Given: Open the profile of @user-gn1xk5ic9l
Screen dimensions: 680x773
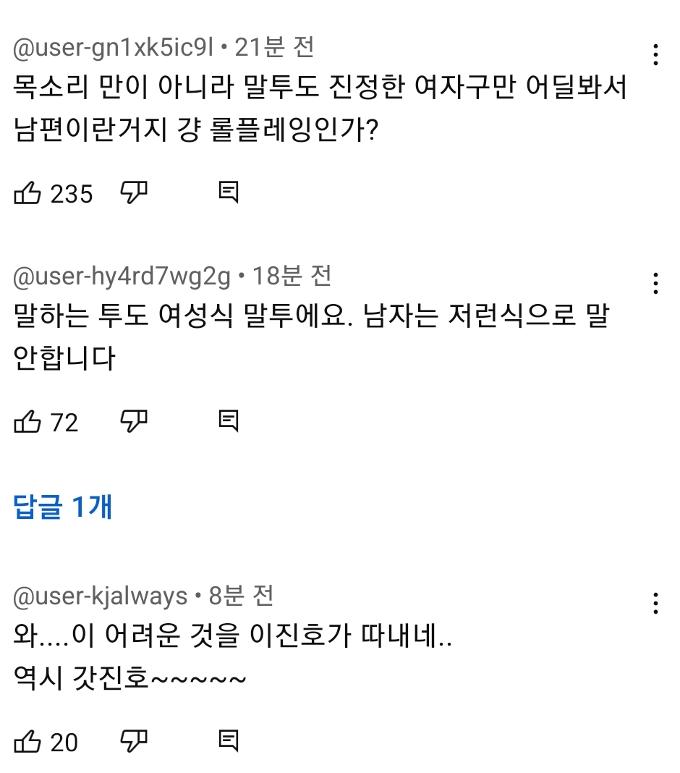Looking at the screenshot, I should pyautogui.click(x=113, y=47).
